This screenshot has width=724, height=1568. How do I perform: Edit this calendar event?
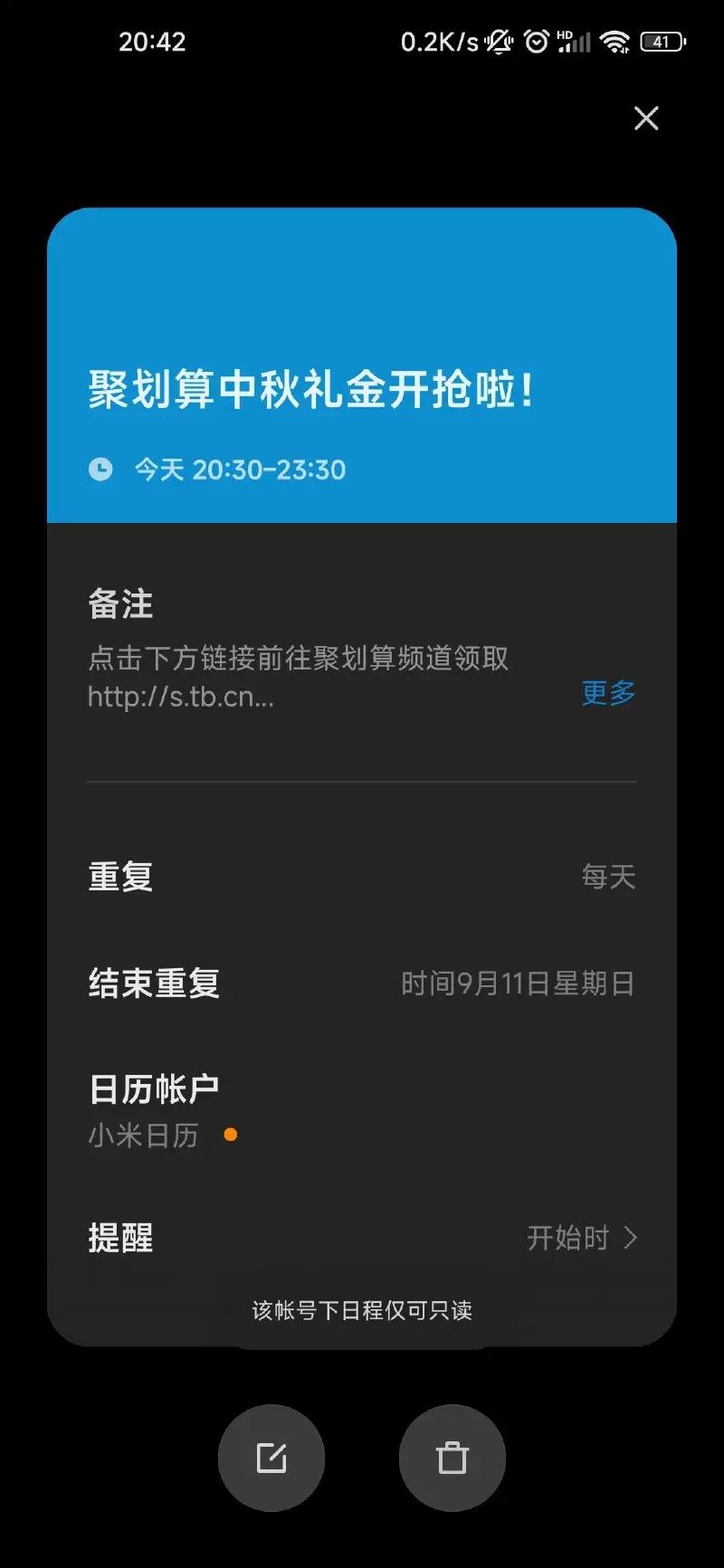271,1458
